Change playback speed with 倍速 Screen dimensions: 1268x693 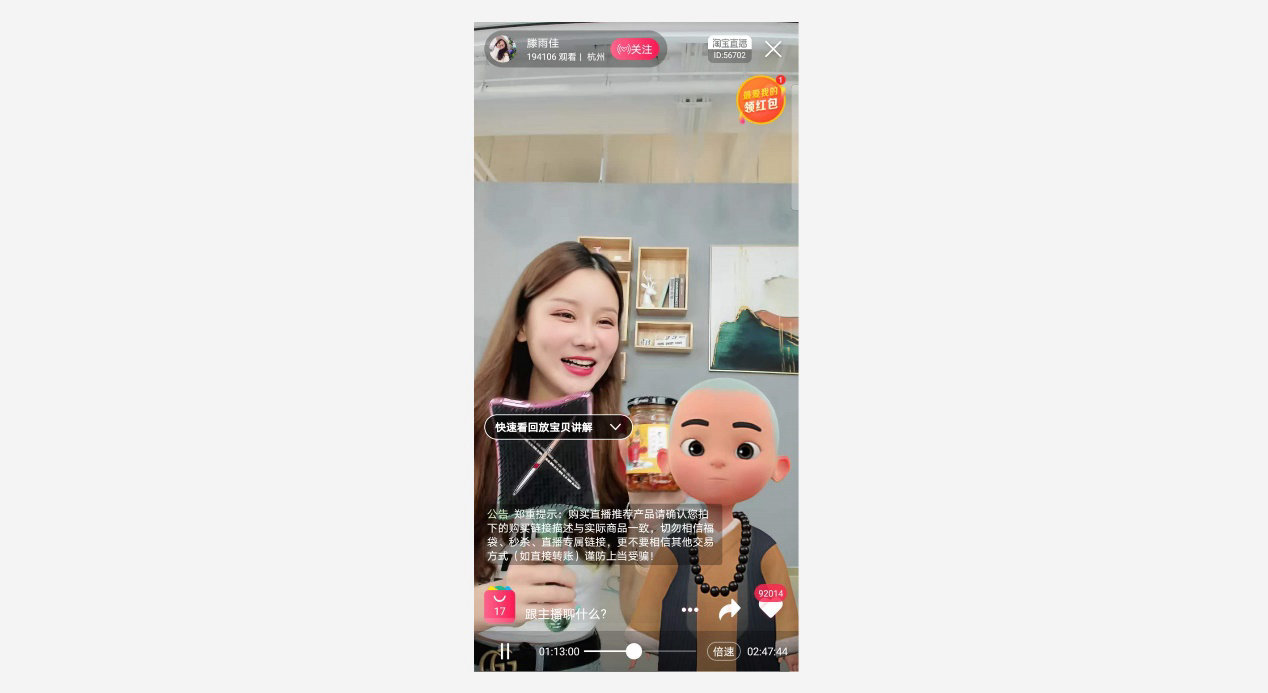click(x=723, y=651)
